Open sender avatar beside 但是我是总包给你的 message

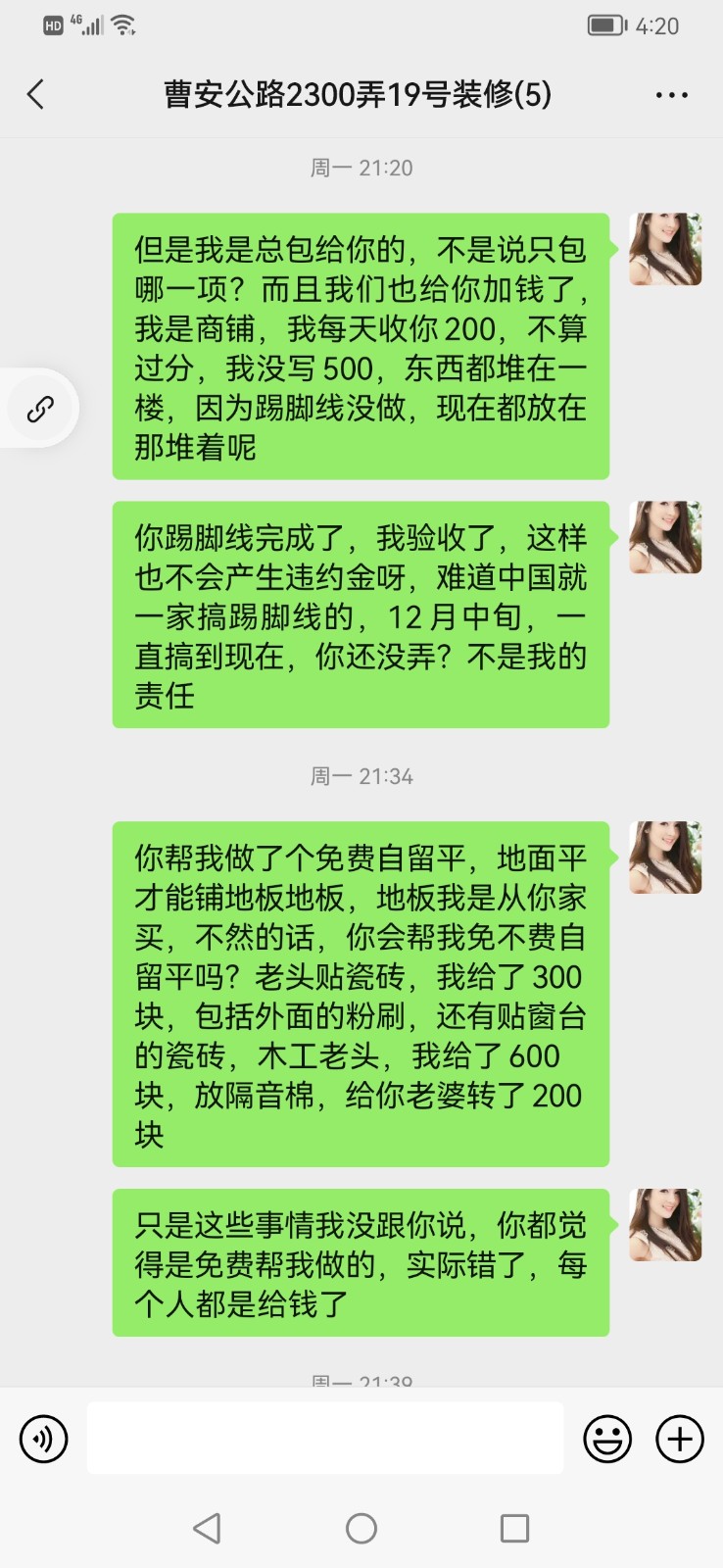pyautogui.click(x=665, y=250)
